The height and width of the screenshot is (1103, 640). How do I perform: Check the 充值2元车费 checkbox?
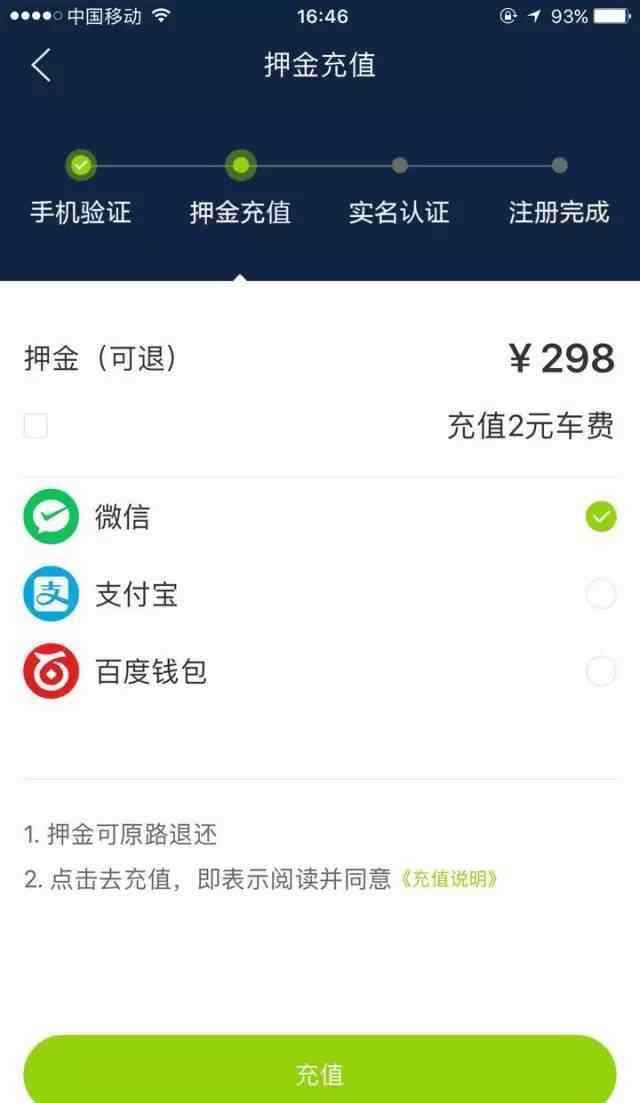pos(36,426)
